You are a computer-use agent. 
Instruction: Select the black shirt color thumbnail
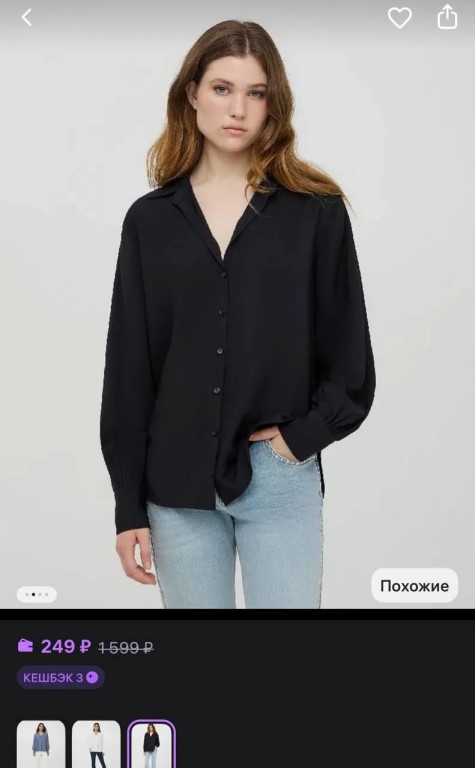pyautogui.click(x=151, y=744)
